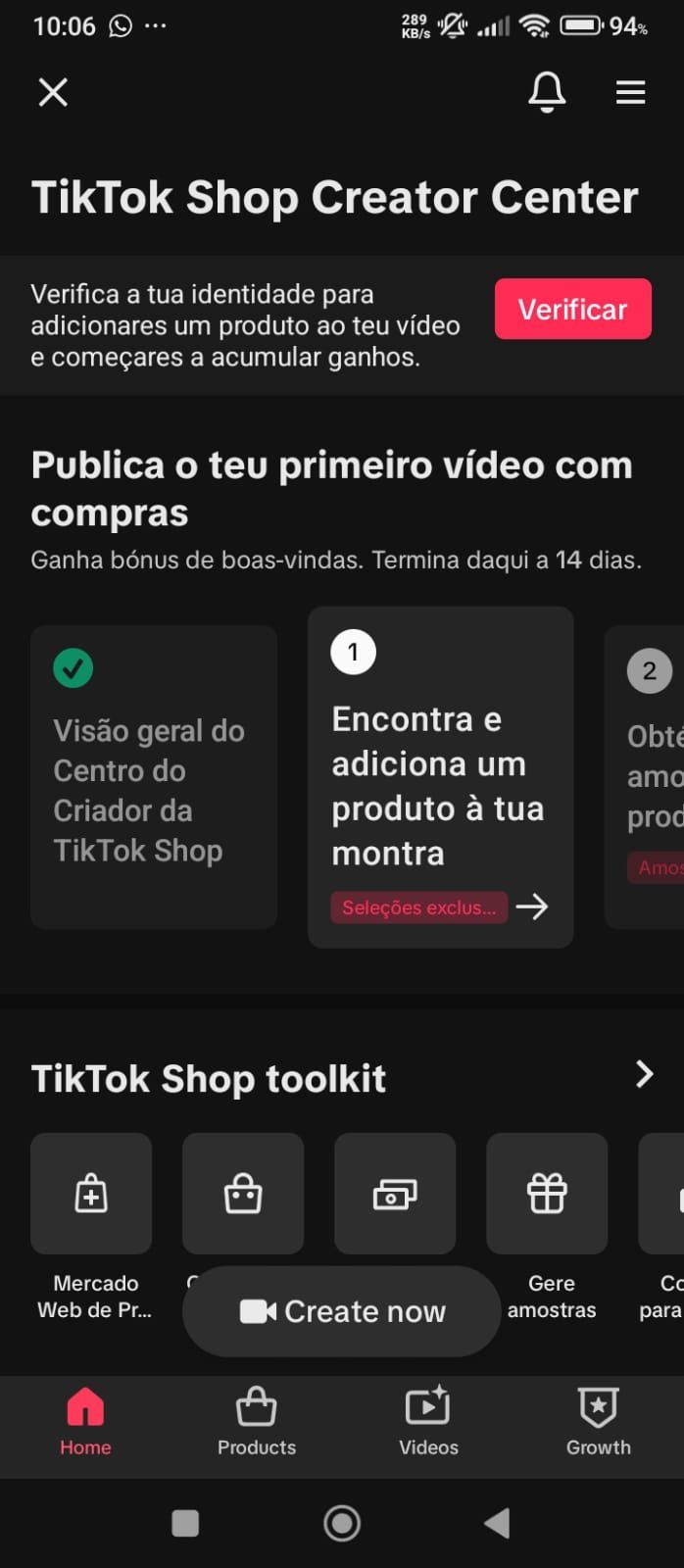Viewport: 684px width, 1568px height.
Task: Tap the Create now button
Action: coord(342,1311)
